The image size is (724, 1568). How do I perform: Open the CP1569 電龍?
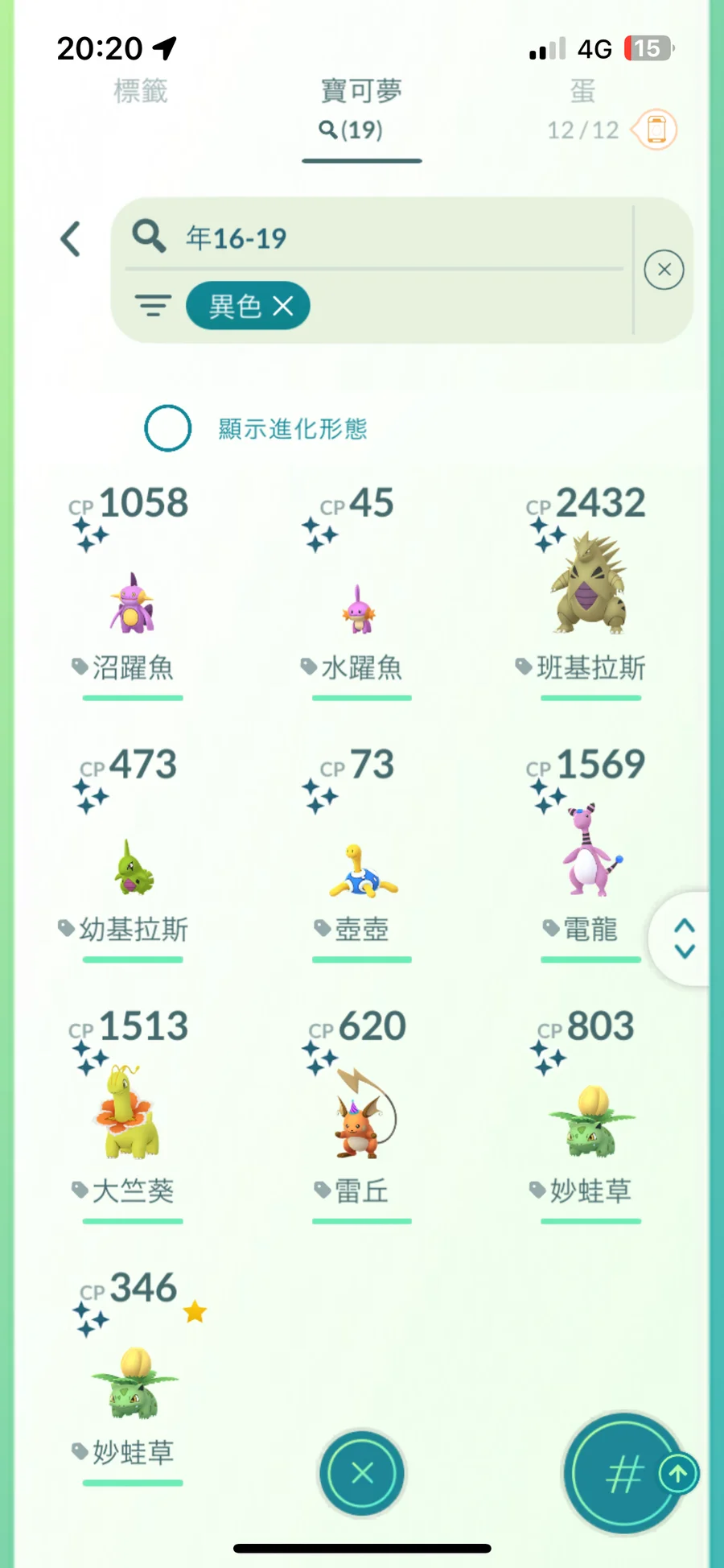click(x=590, y=853)
